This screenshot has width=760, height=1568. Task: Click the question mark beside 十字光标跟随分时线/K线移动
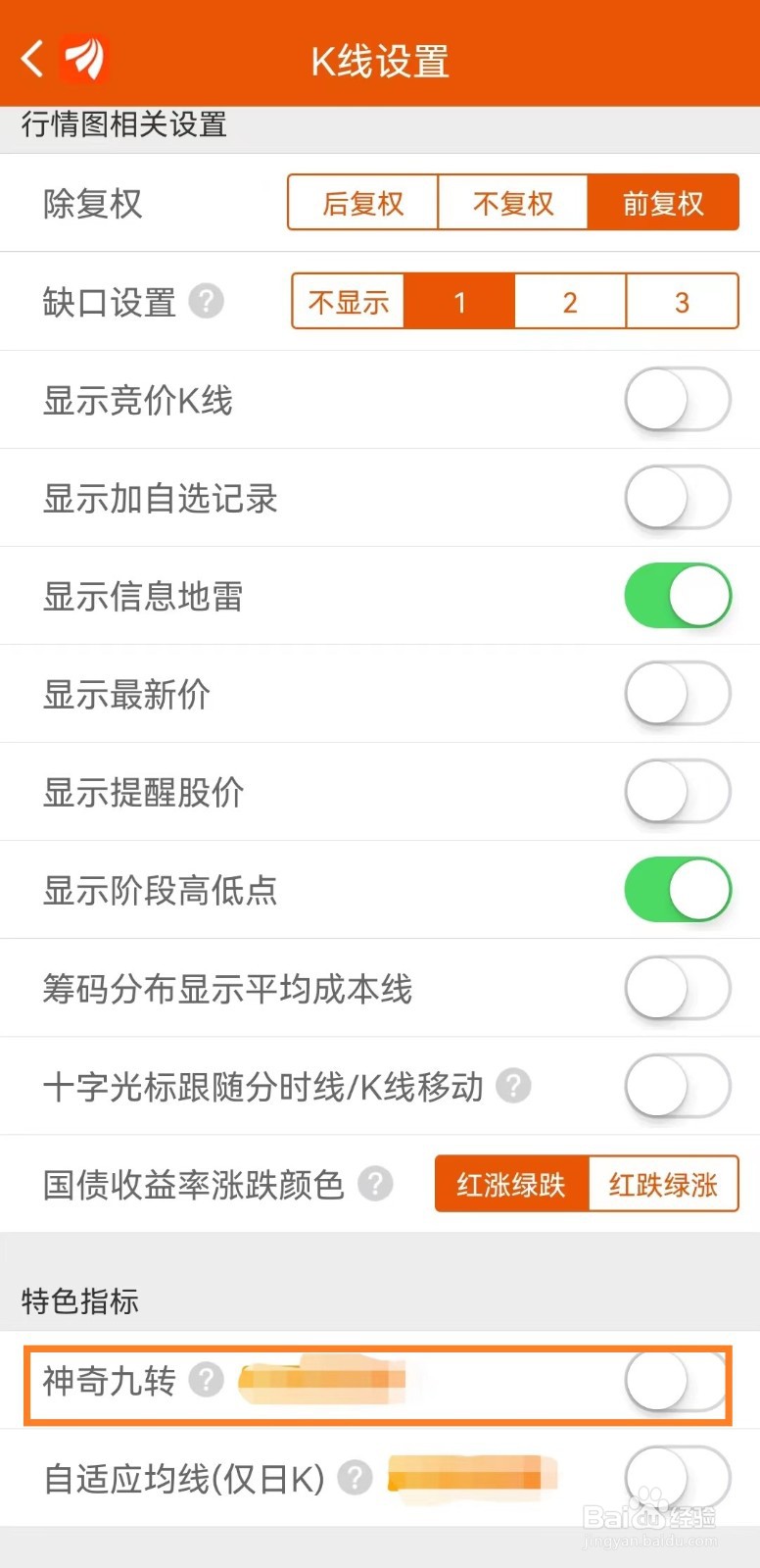(x=513, y=1087)
